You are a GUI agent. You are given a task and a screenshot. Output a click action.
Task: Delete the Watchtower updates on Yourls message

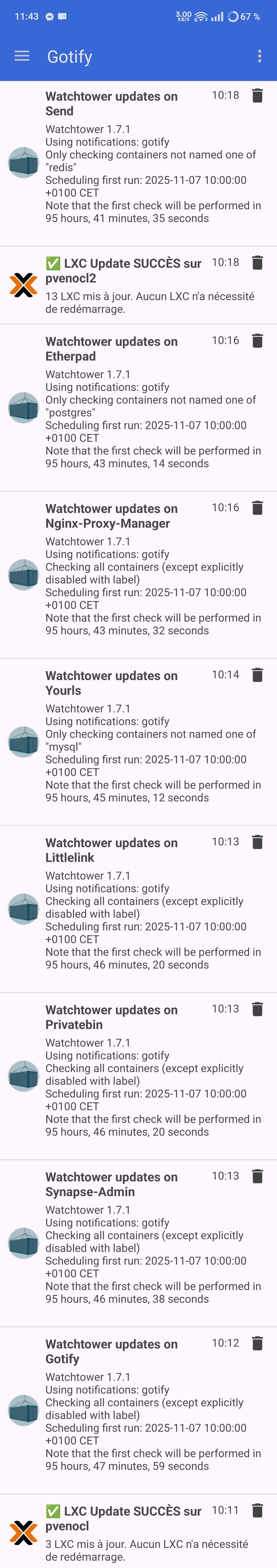258,675
